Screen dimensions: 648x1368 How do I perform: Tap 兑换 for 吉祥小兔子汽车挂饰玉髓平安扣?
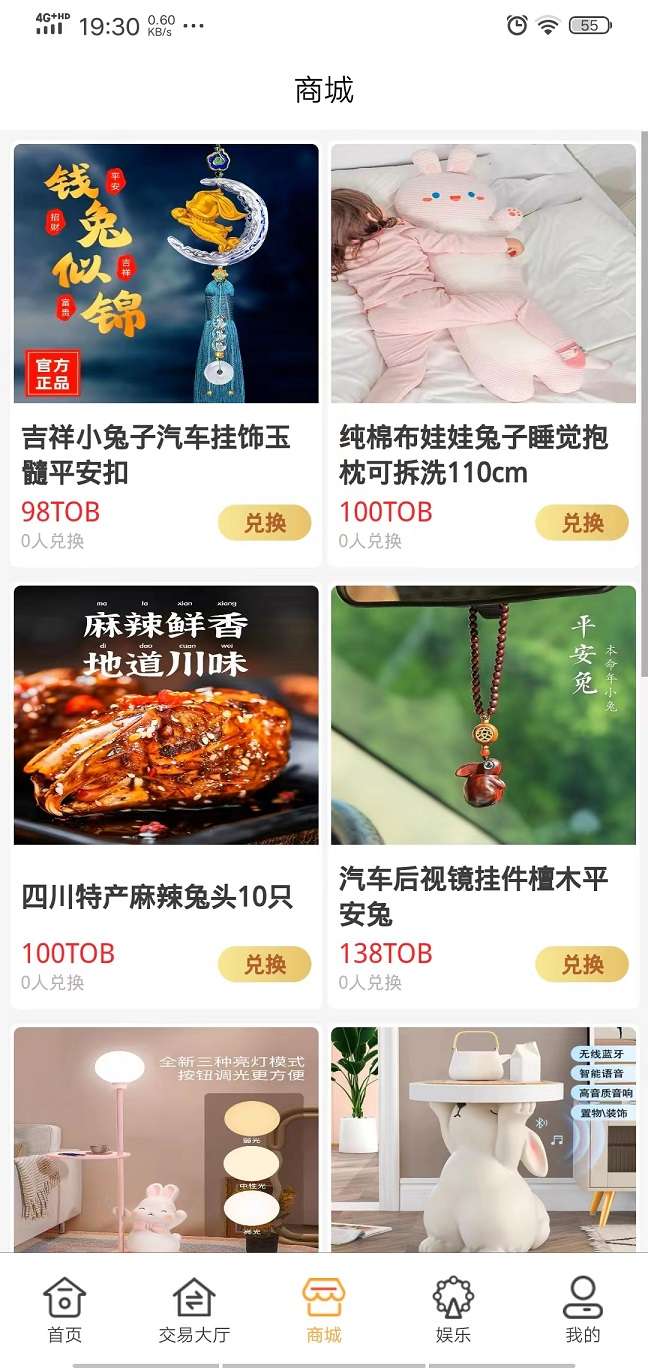click(264, 523)
